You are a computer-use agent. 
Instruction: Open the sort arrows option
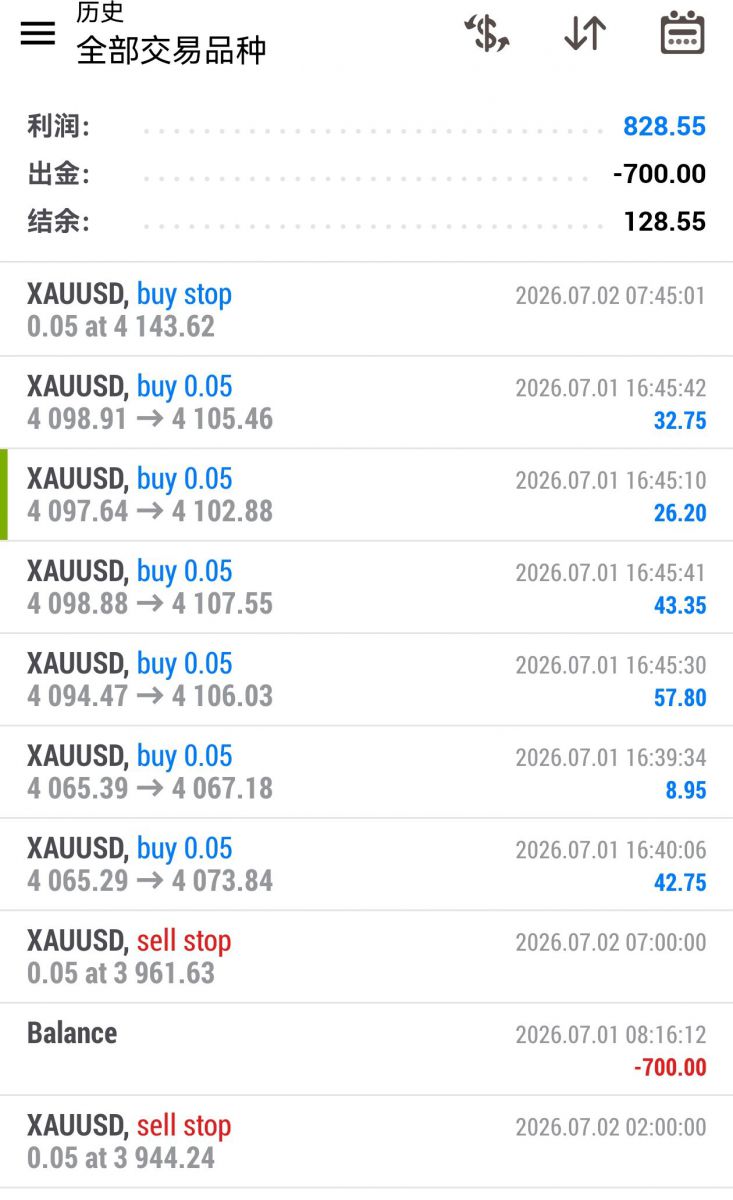tap(585, 34)
